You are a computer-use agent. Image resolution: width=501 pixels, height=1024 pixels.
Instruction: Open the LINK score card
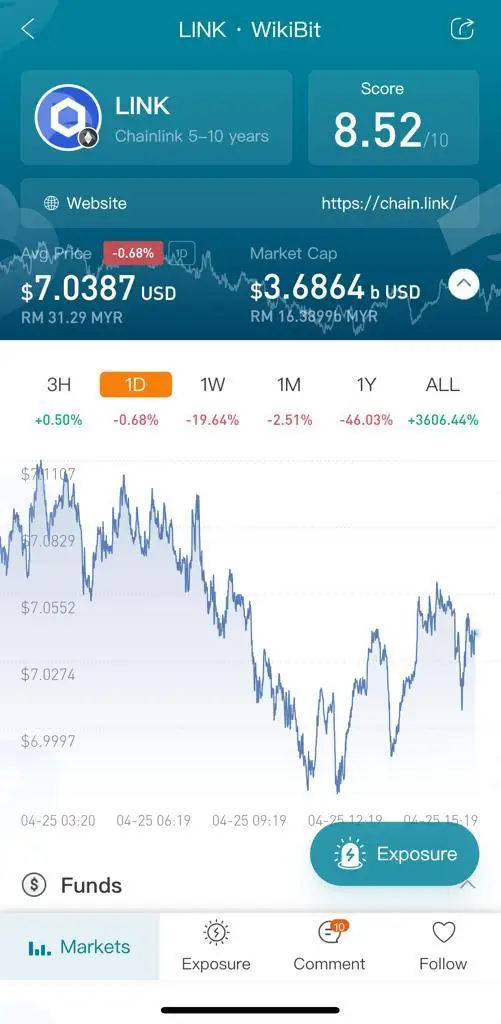pos(394,118)
